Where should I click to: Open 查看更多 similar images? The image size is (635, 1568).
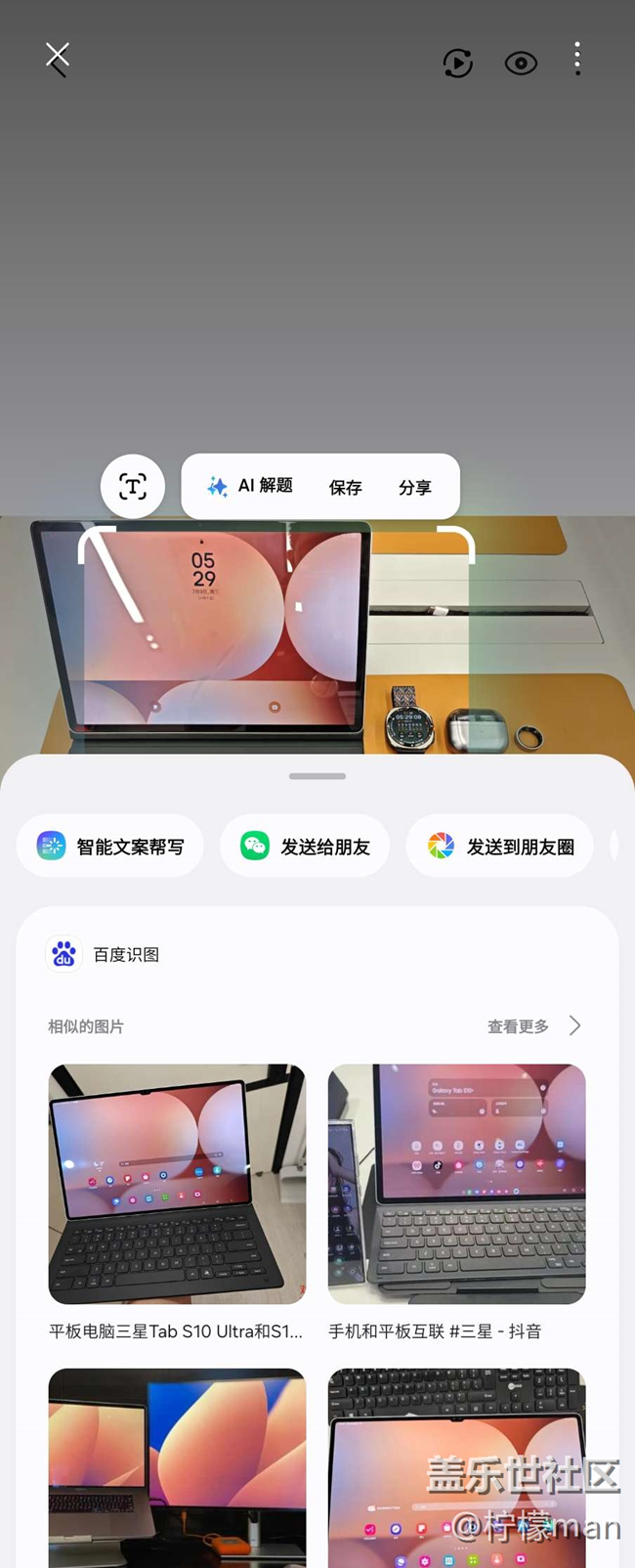[533, 1026]
